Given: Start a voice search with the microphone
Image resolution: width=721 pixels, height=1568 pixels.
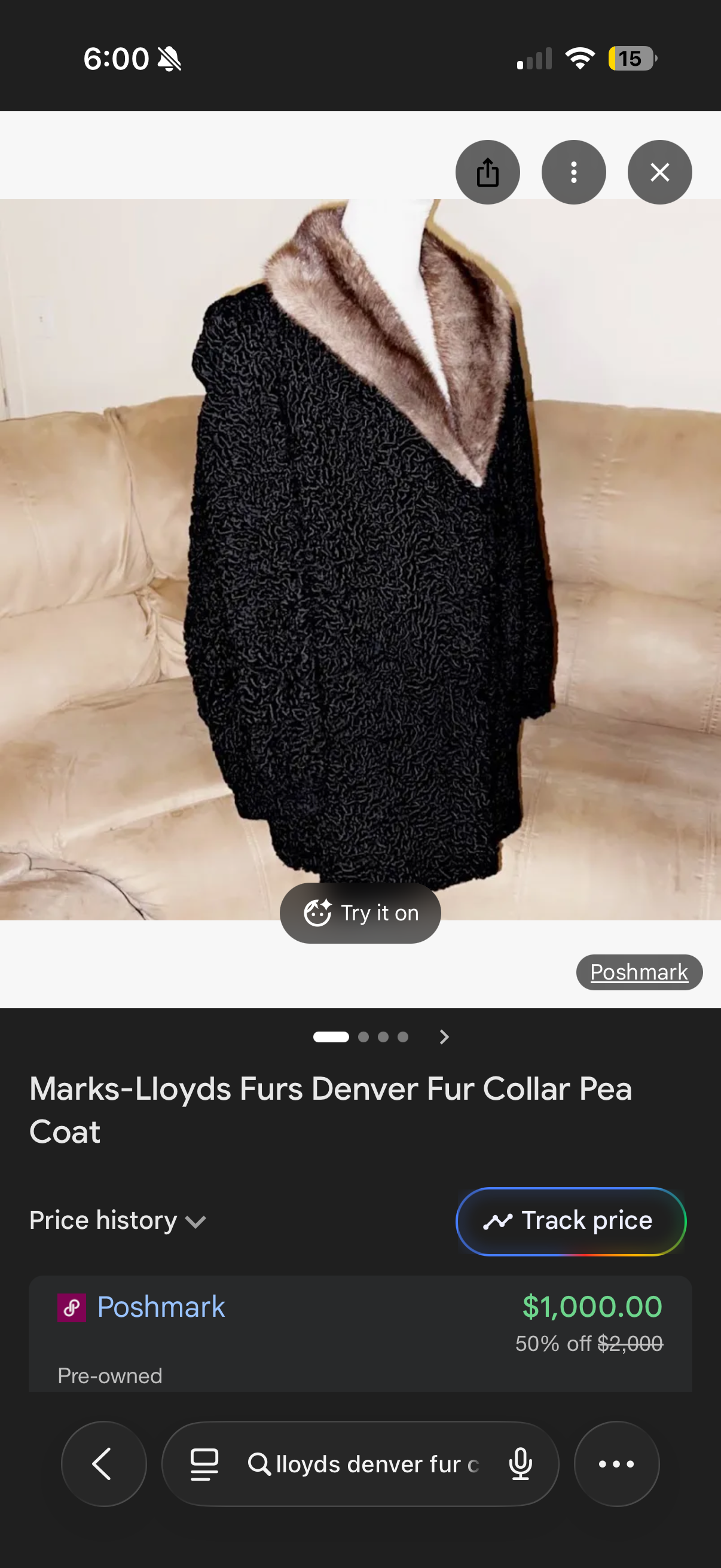Looking at the screenshot, I should pyautogui.click(x=521, y=1464).
